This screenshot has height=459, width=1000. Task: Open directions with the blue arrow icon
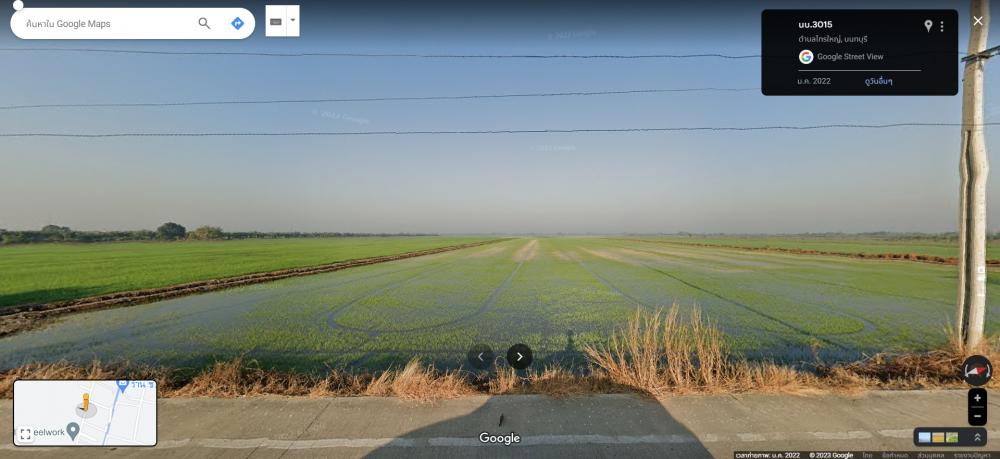click(237, 23)
